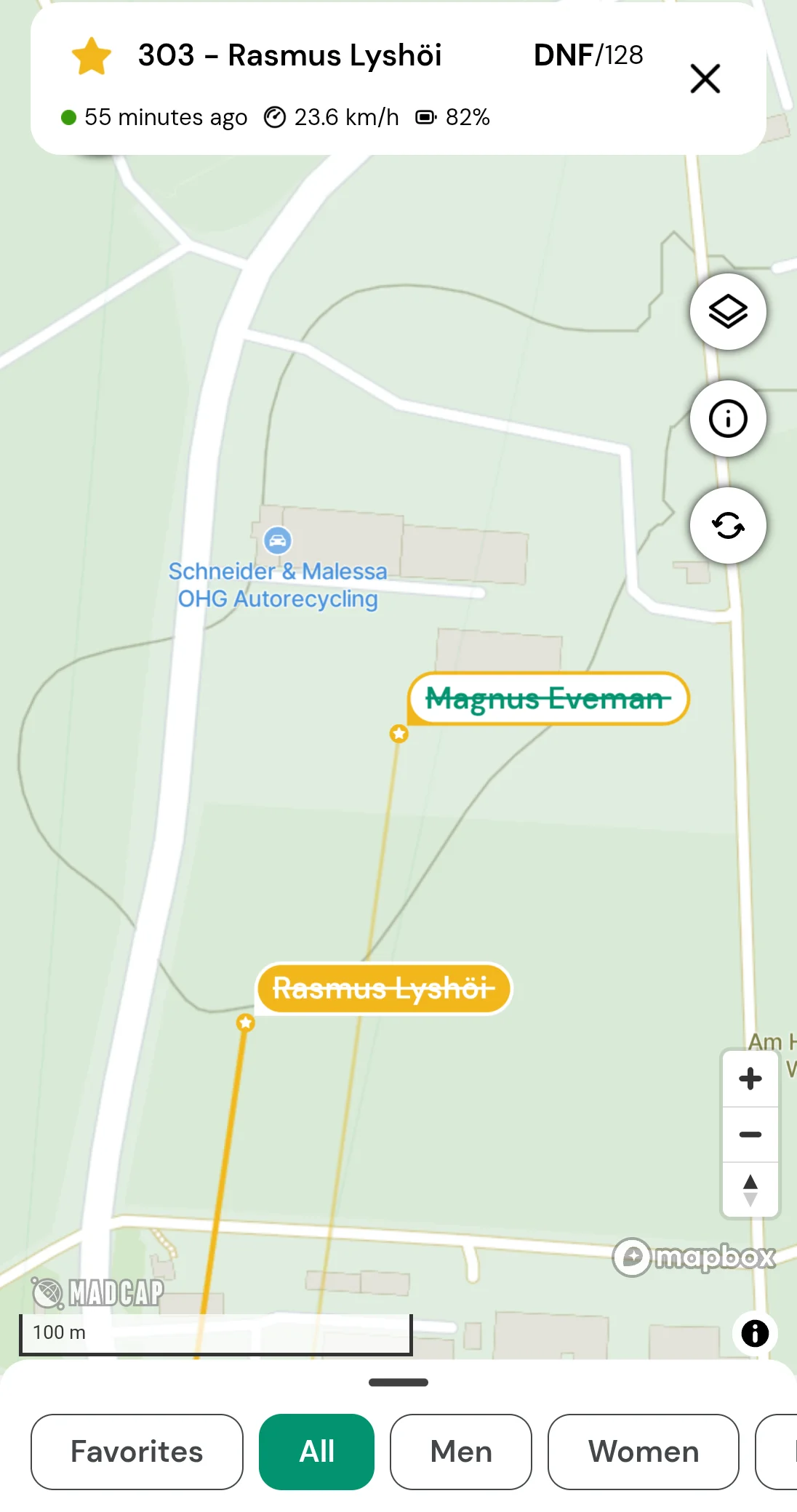Zoom in on the map
The image size is (797, 1512).
coord(750,1079)
